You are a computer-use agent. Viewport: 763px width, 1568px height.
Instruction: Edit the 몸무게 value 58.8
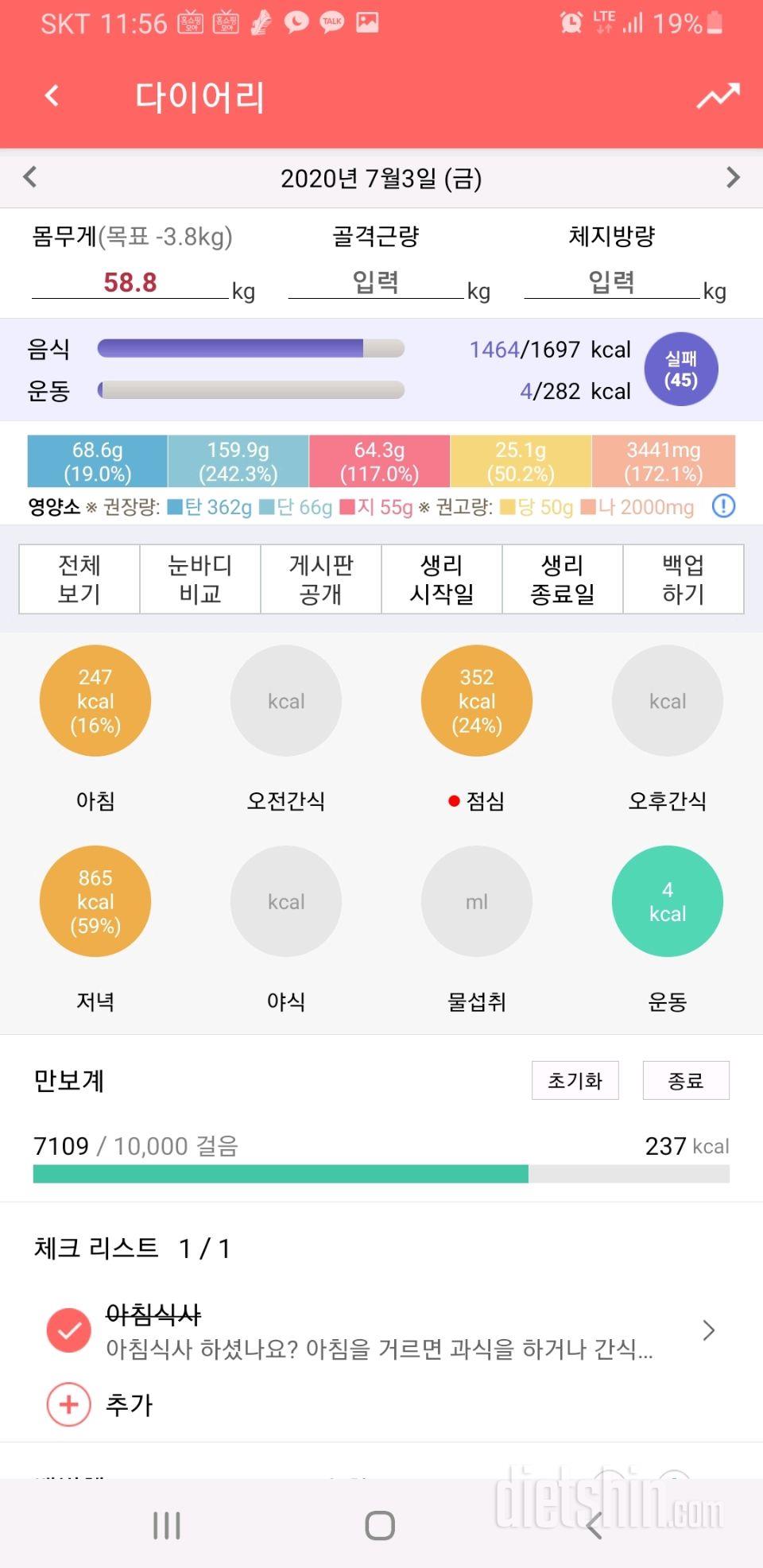pyautogui.click(x=130, y=282)
